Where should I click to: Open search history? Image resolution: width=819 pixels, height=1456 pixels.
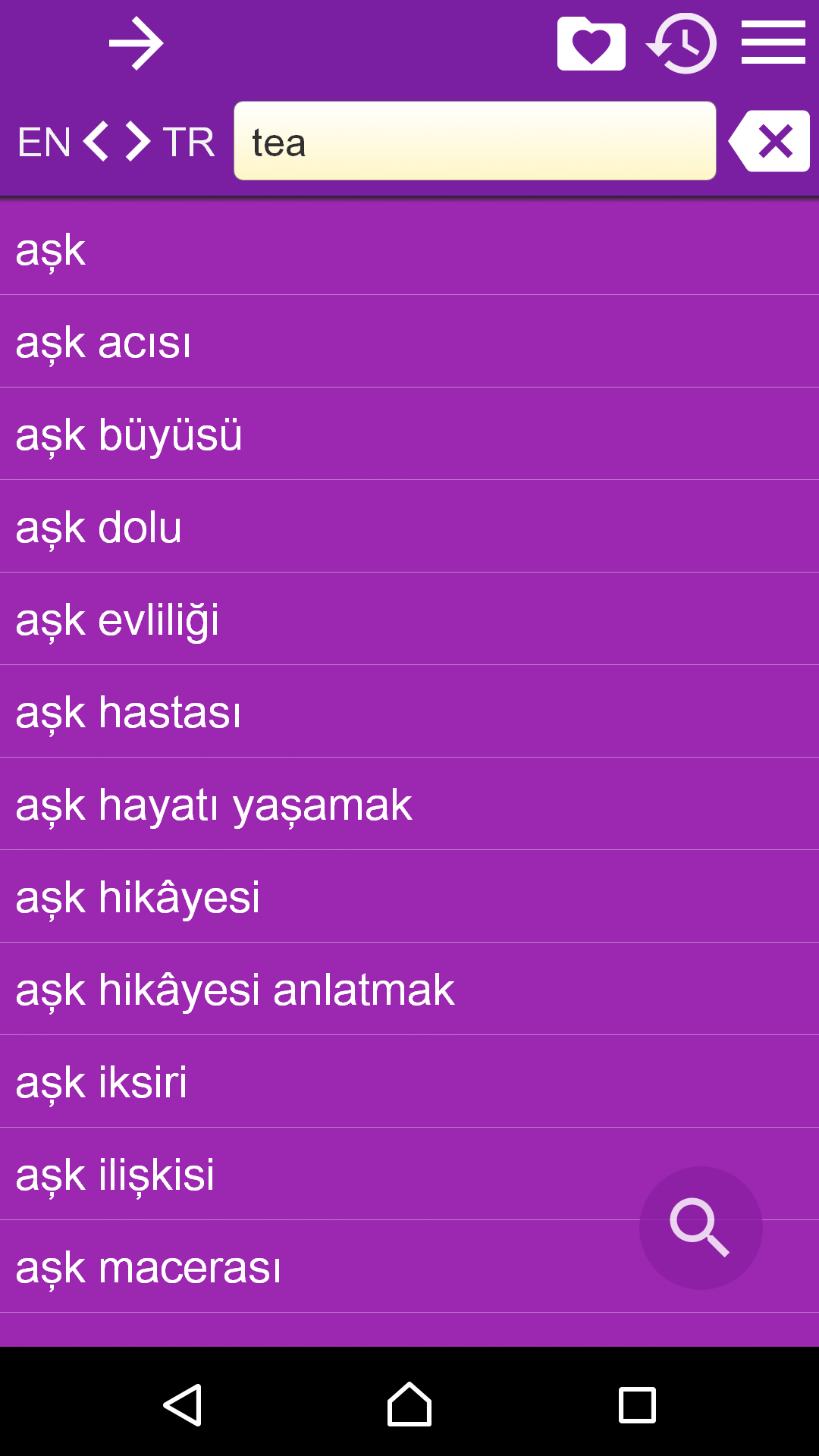point(682,44)
